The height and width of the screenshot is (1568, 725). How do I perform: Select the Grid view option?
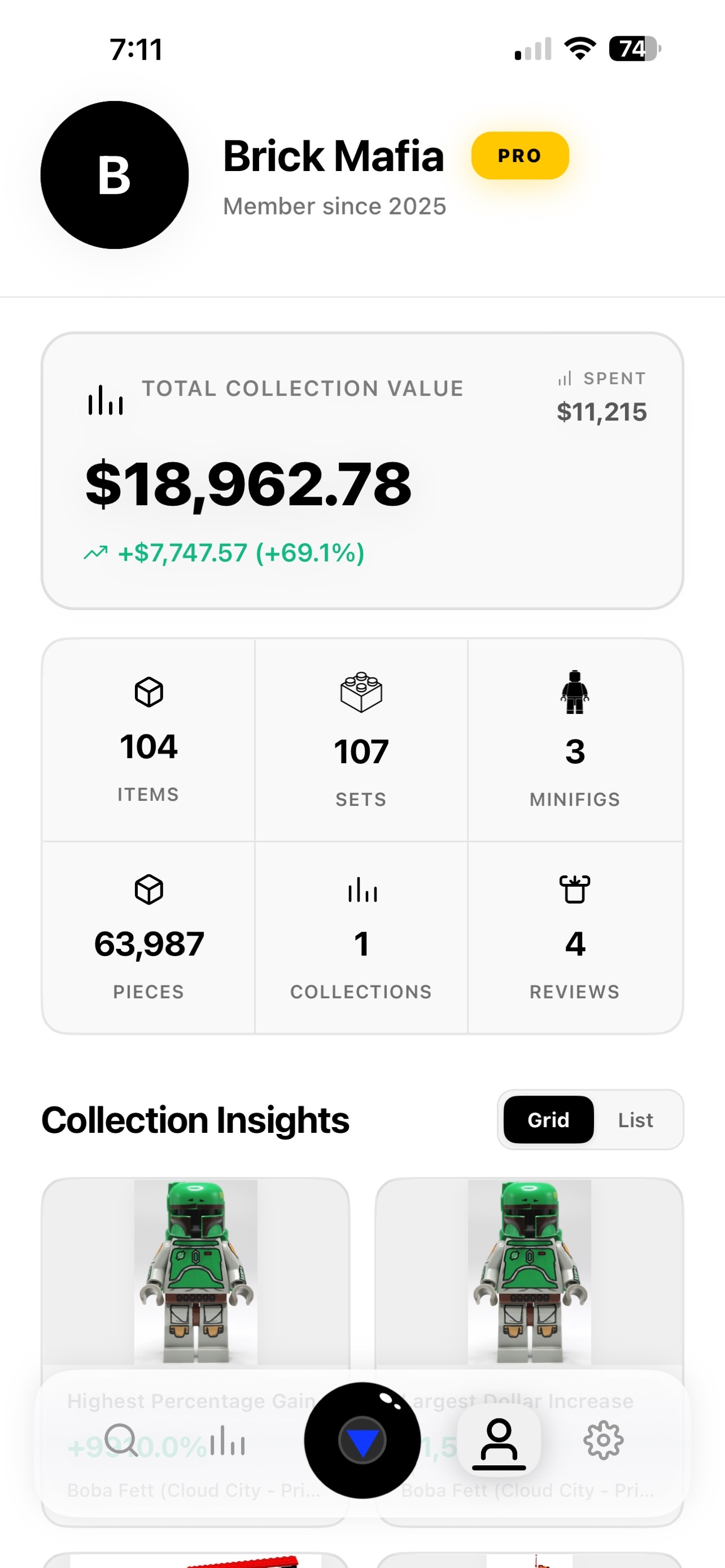(x=547, y=1120)
